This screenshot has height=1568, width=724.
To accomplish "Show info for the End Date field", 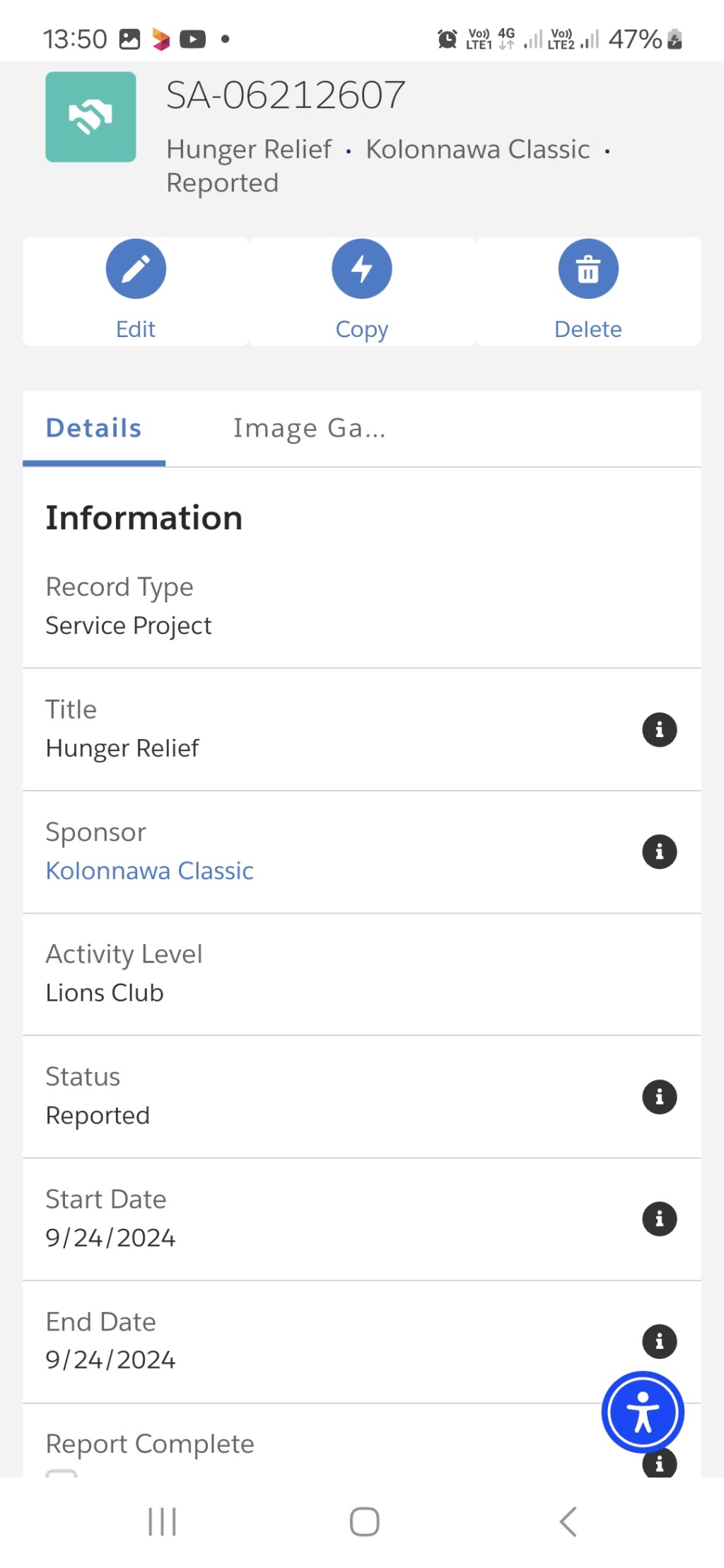I will (x=659, y=1341).
